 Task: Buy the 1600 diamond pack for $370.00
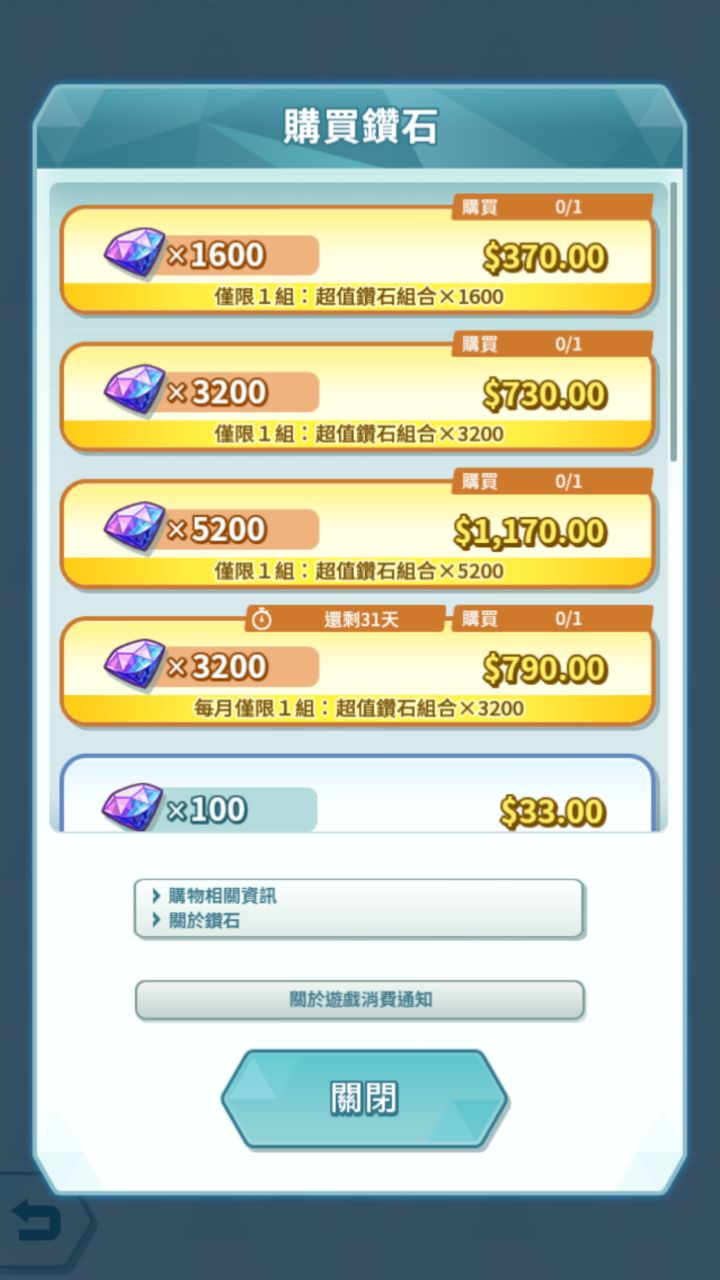[358, 260]
